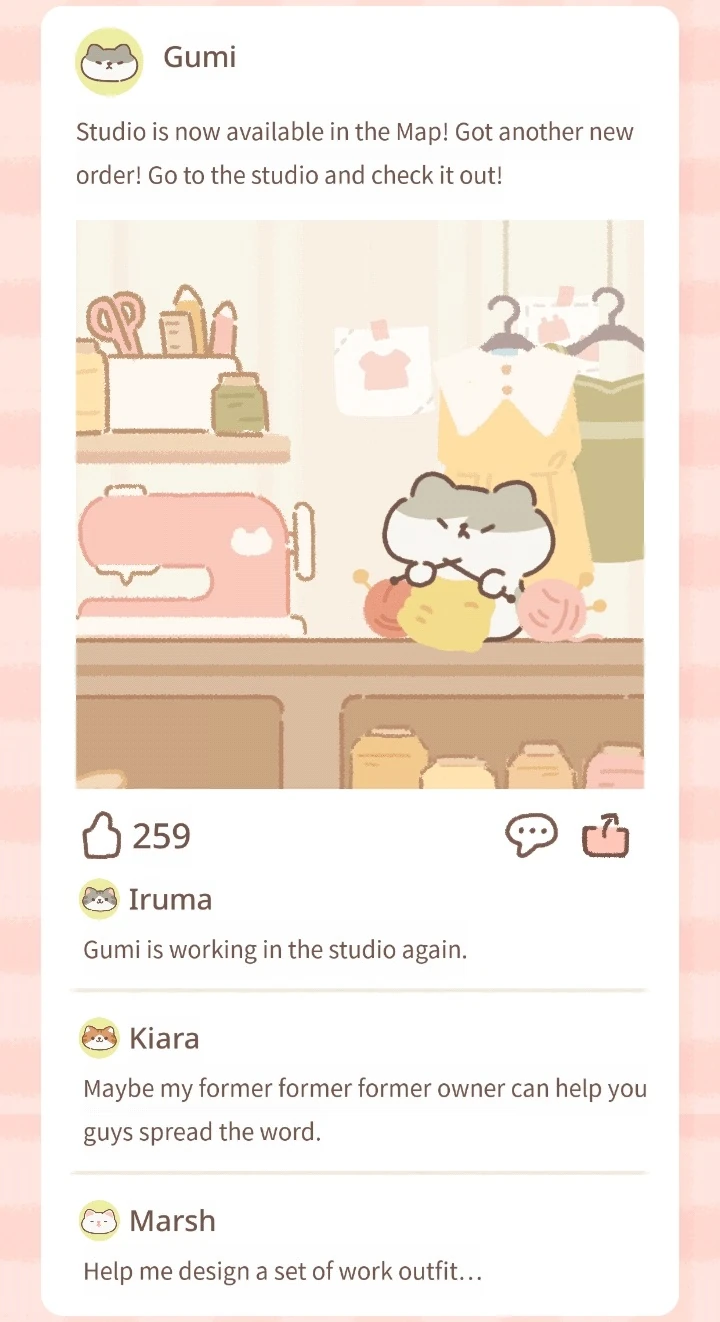Open Gumi's profile avatar

109,62
